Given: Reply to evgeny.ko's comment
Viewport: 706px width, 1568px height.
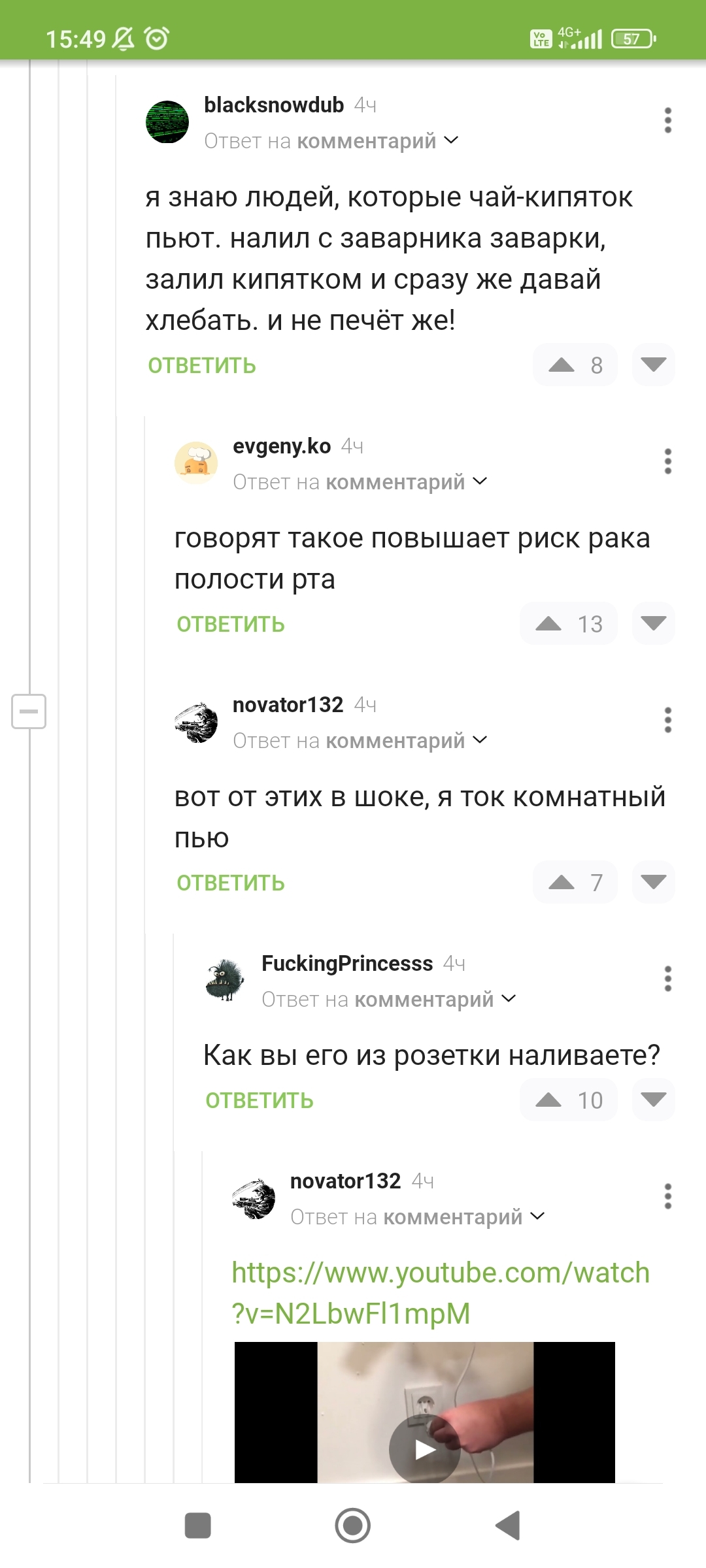Looking at the screenshot, I should tap(230, 625).
